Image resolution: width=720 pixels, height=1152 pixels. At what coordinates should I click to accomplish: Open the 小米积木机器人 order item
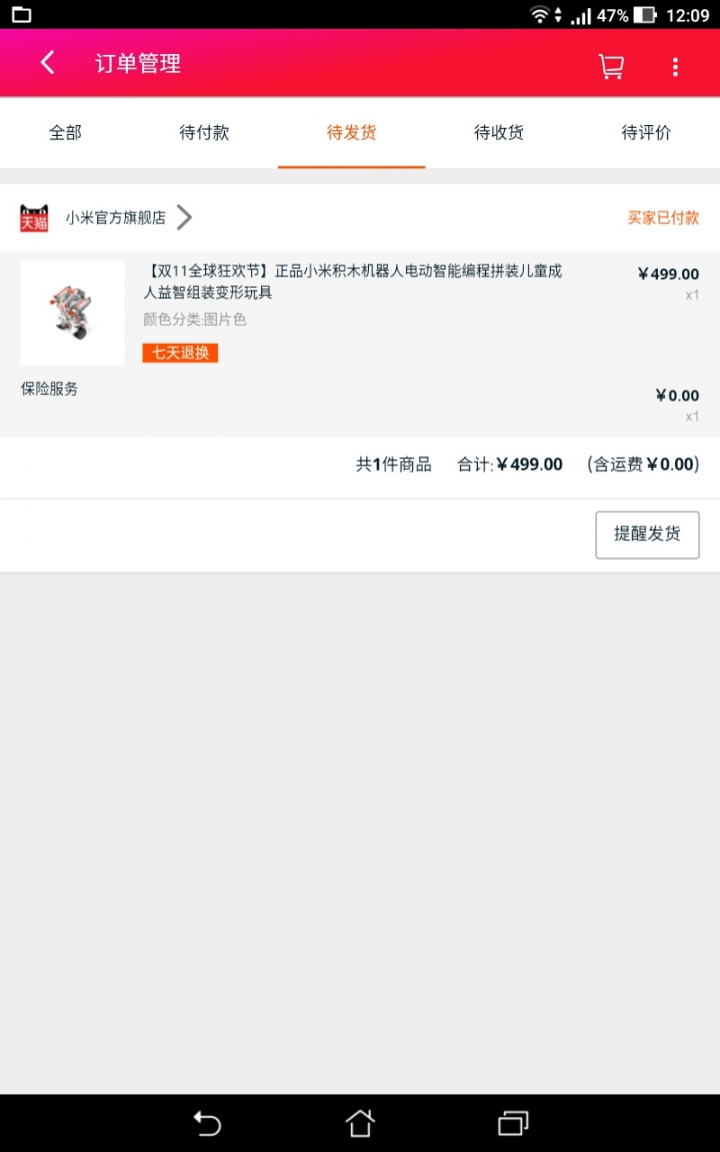point(352,282)
